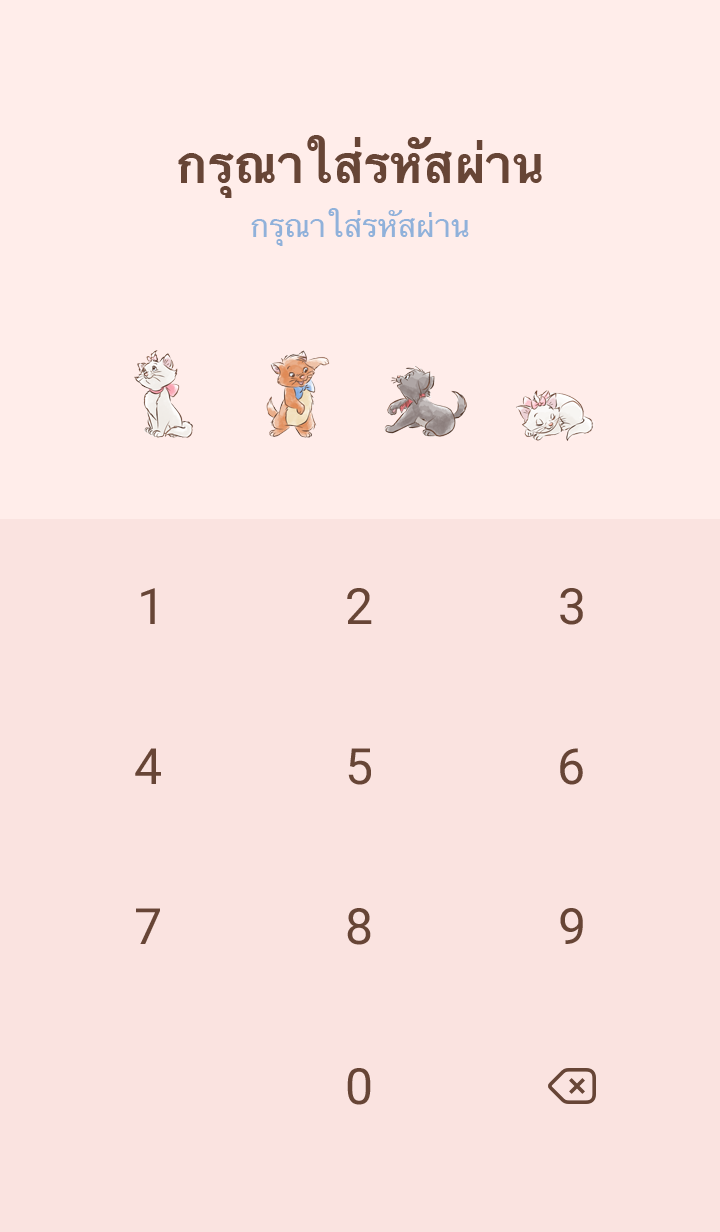
Task: Hit the number 7 key
Action: pos(148,927)
